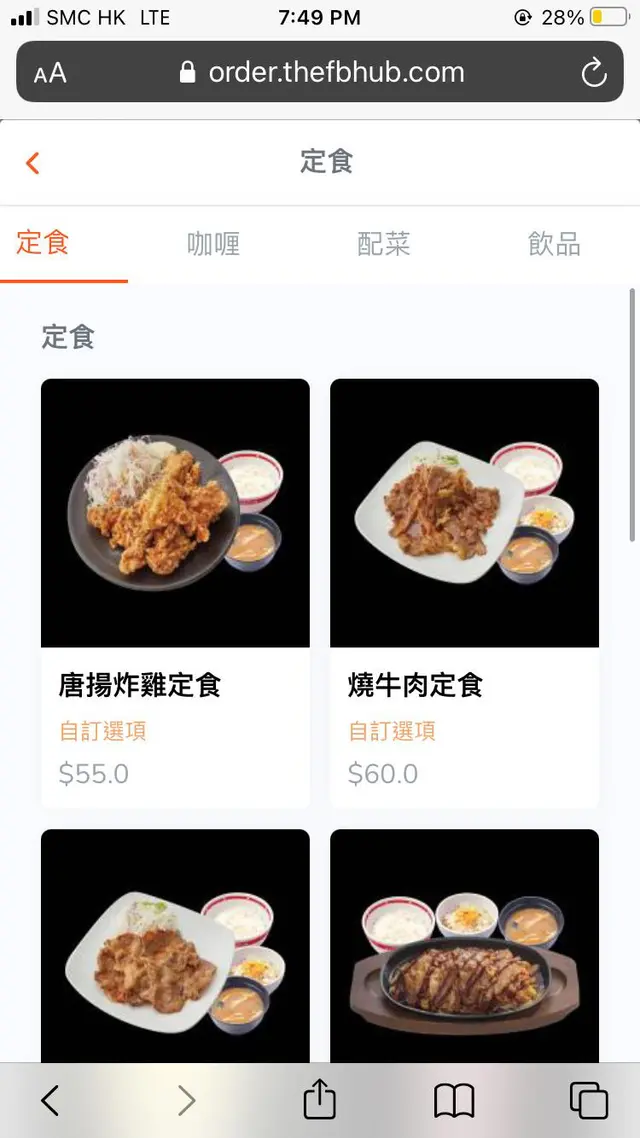Viewport: 640px width, 1138px height.
Task: Switch to the 配菜 tab
Action: (x=384, y=244)
